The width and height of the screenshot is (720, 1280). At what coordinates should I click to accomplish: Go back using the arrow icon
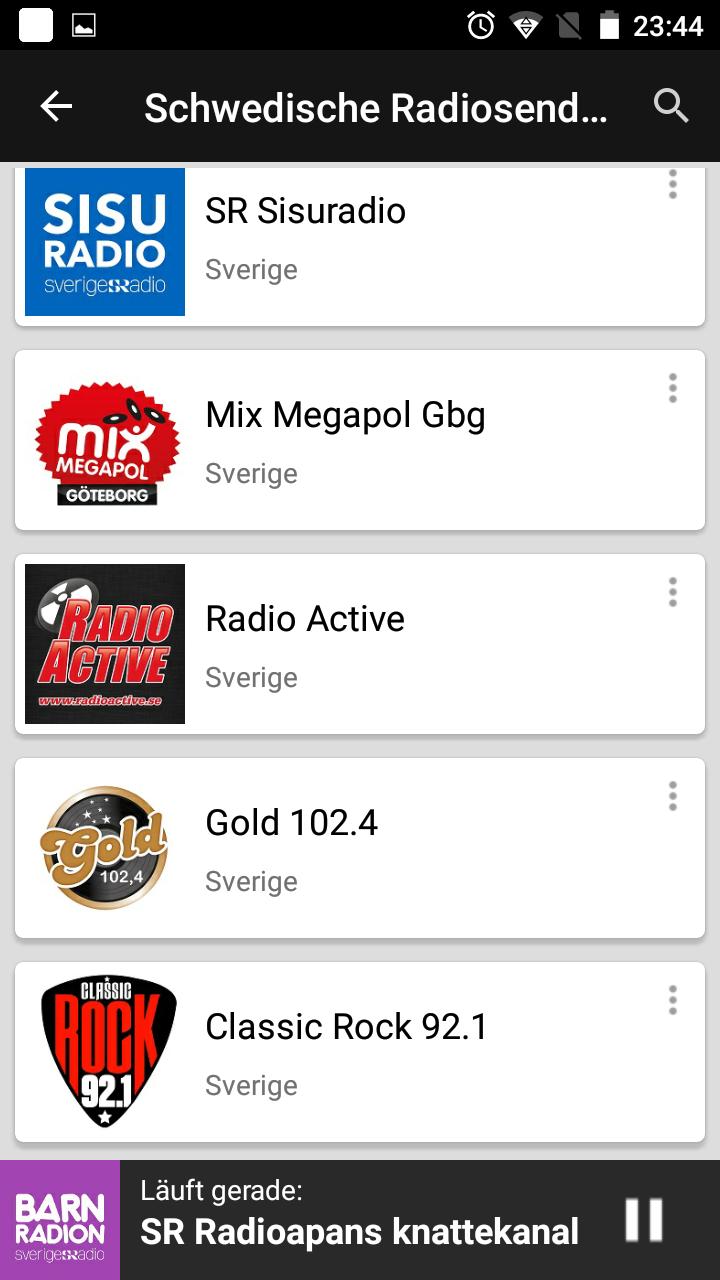(x=56, y=106)
